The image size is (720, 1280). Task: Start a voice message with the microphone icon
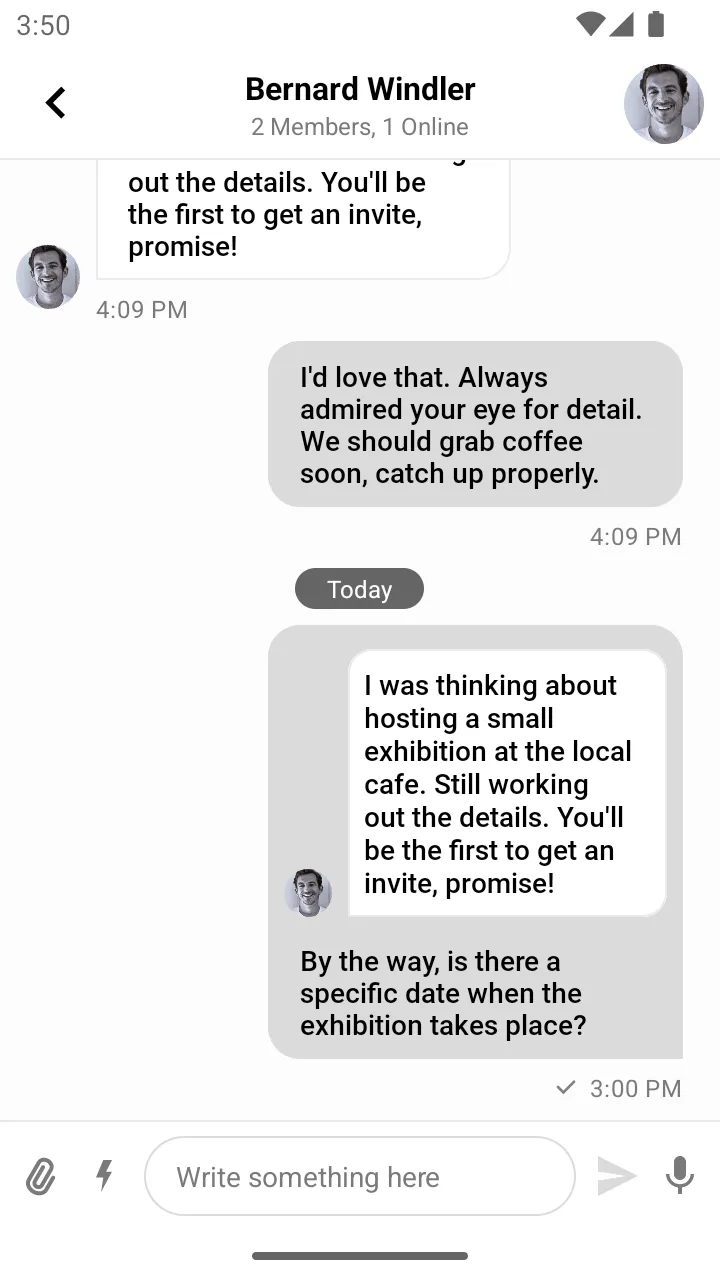point(679,1177)
